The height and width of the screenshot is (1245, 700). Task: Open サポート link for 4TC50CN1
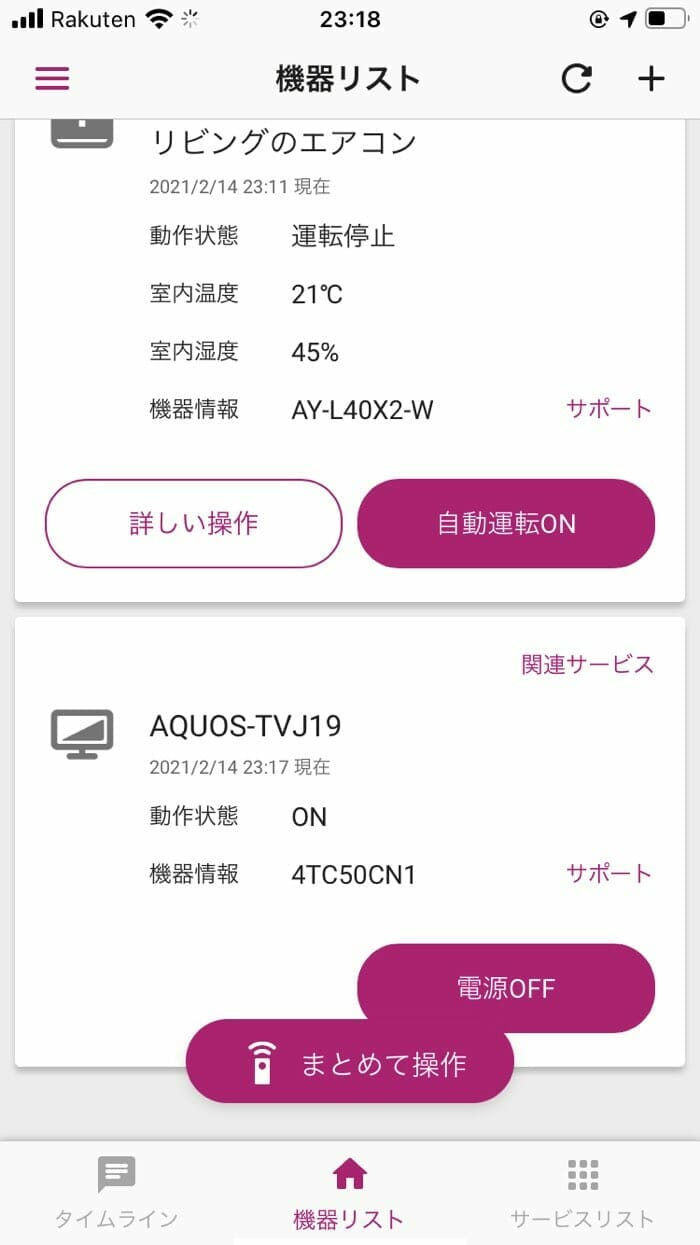click(x=609, y=873)
